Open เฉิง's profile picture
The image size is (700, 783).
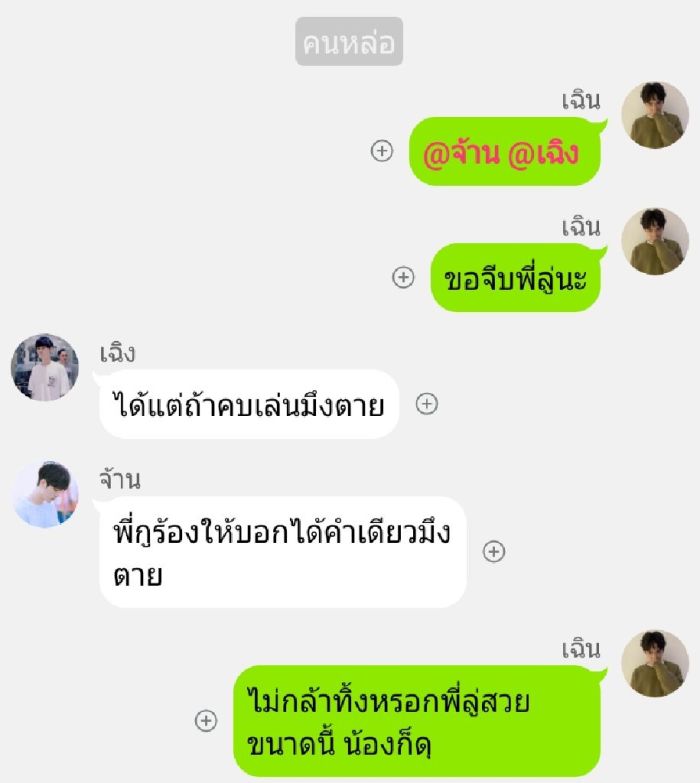point(44,367)
